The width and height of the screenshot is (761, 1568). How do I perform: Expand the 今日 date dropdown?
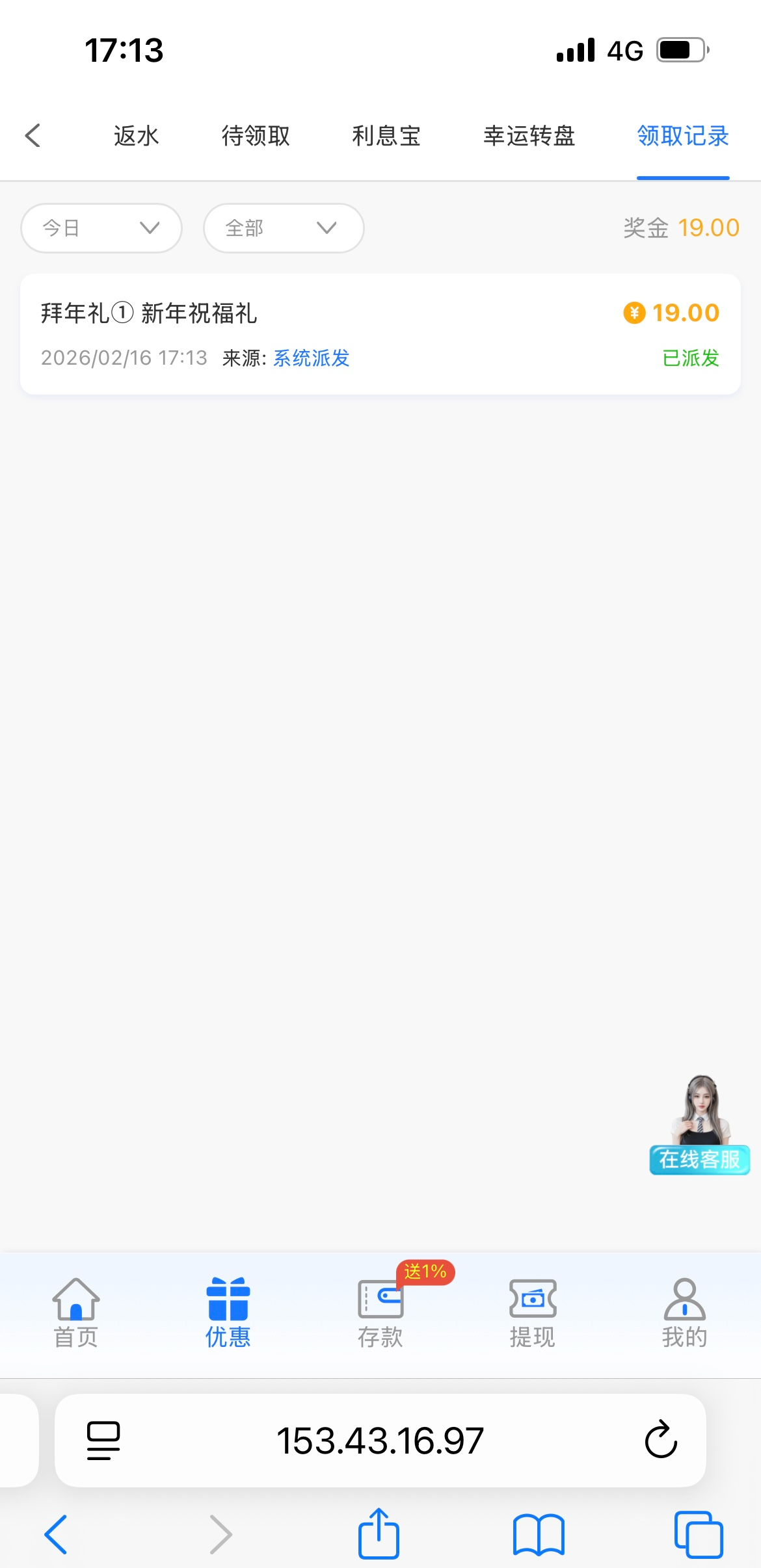click(x=101, y=228)
